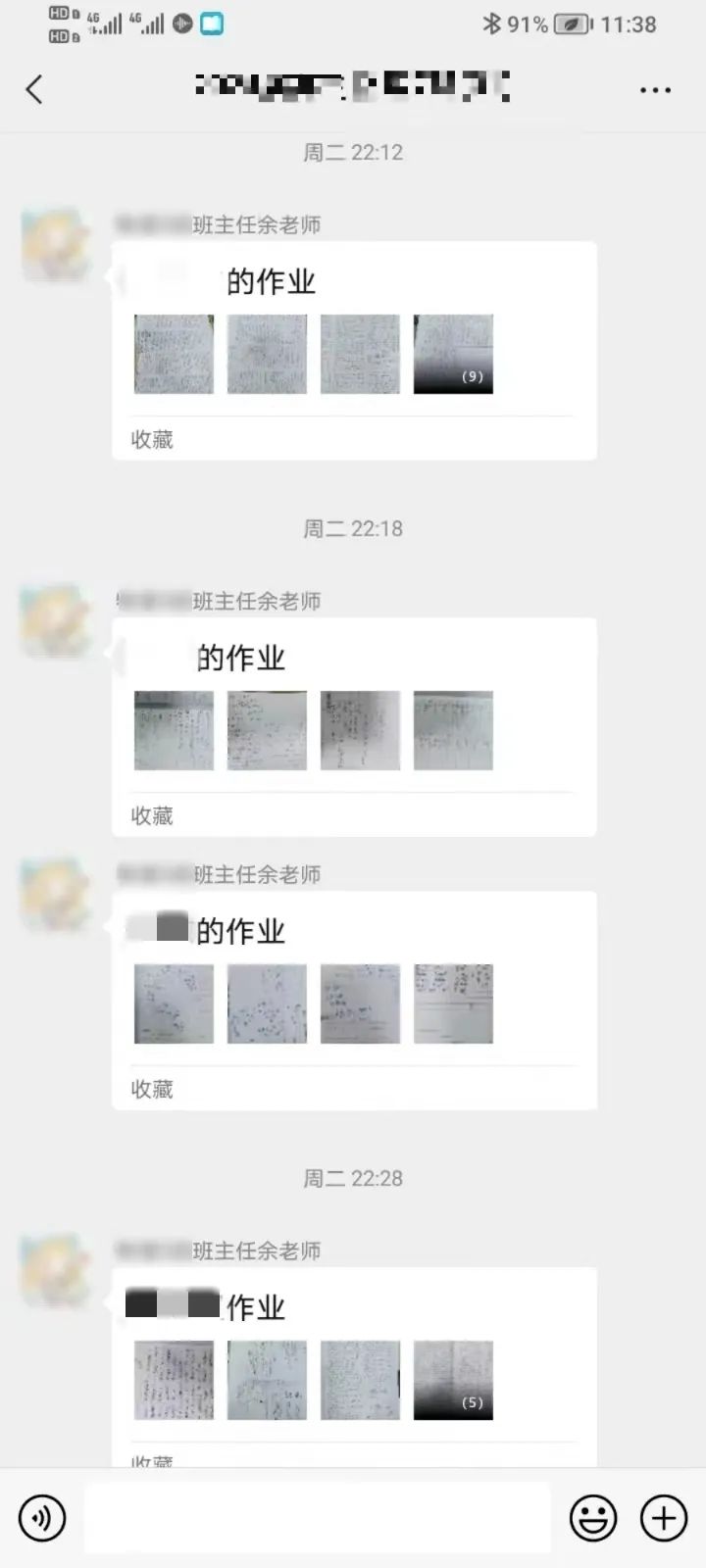Go back to the chat list
This screenshot has height=1568, width=706.
click(x=34, y=89)
